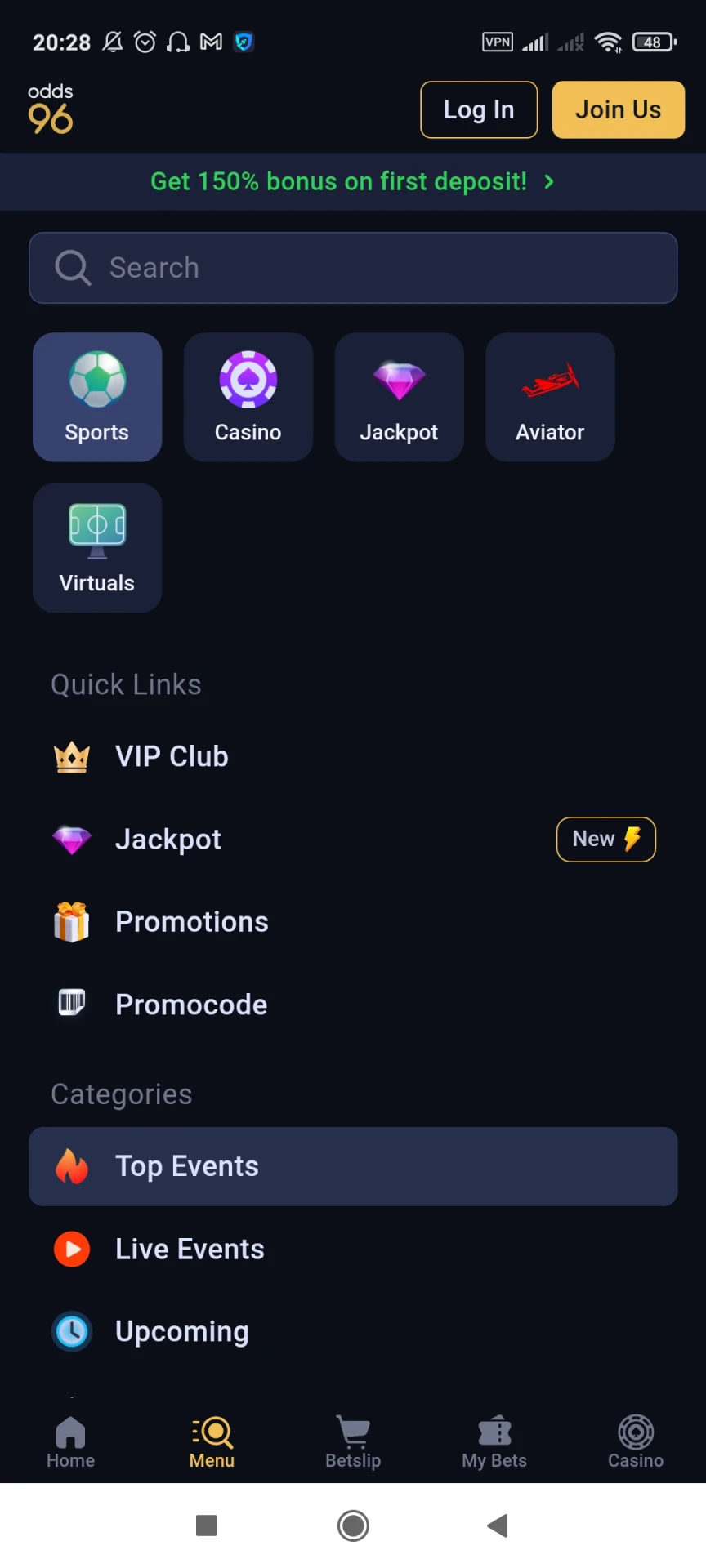This screenshot has height=1568, width=706.
Task: Select the Menu tab at bottom
Action: [x=212, y=1441]
